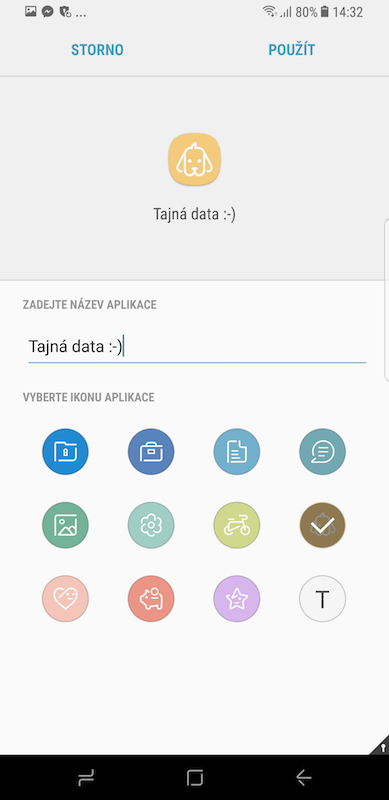
Task: Select the piggy bank icon
Action: point(151,598)
